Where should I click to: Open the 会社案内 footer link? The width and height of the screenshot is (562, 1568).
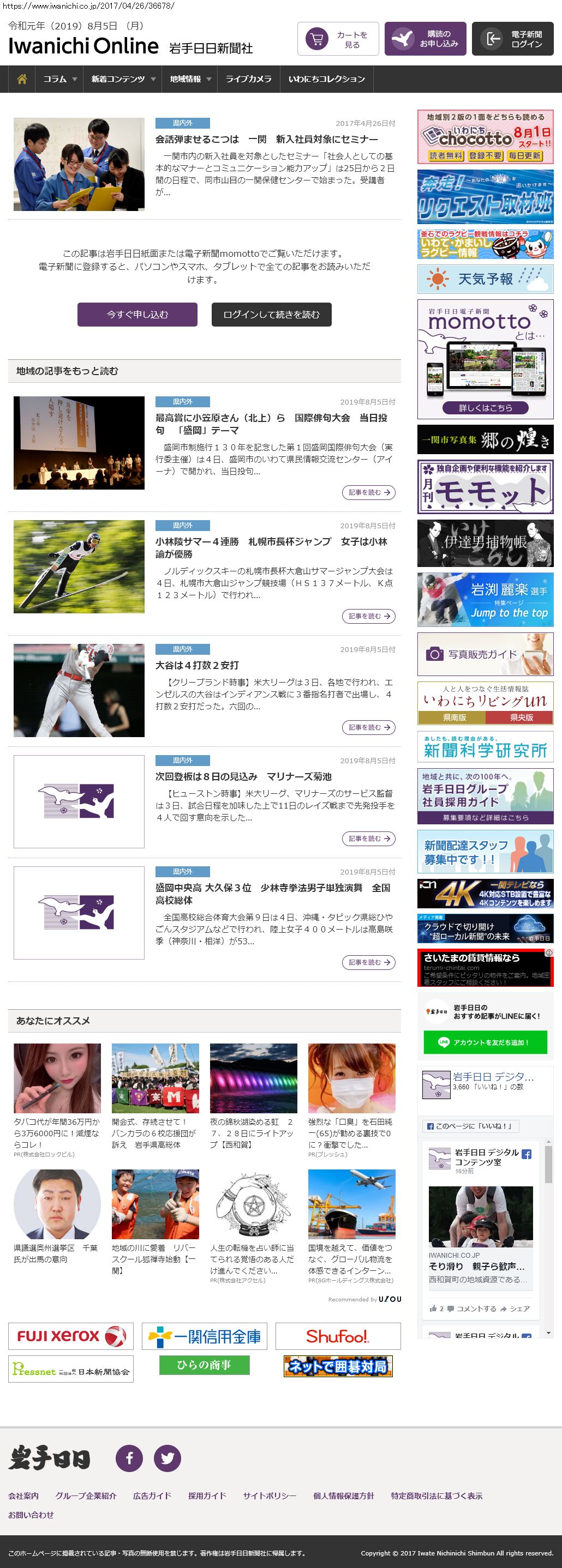(x=23, y=1495)
